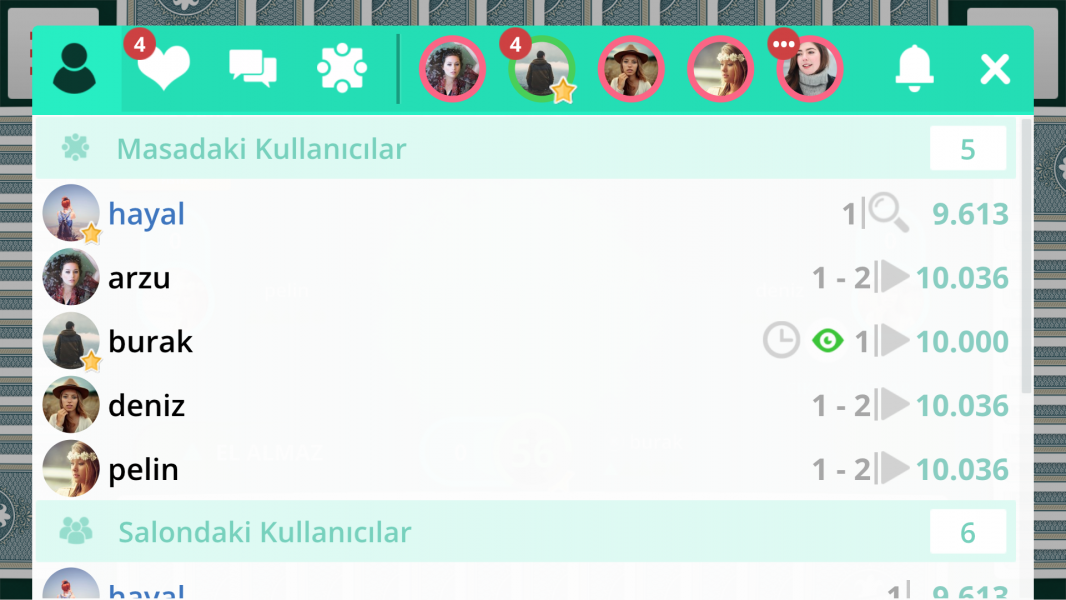Open the puzzle-shaped tables tab
Screen dimensions: 1066x600
coord(341,69)
